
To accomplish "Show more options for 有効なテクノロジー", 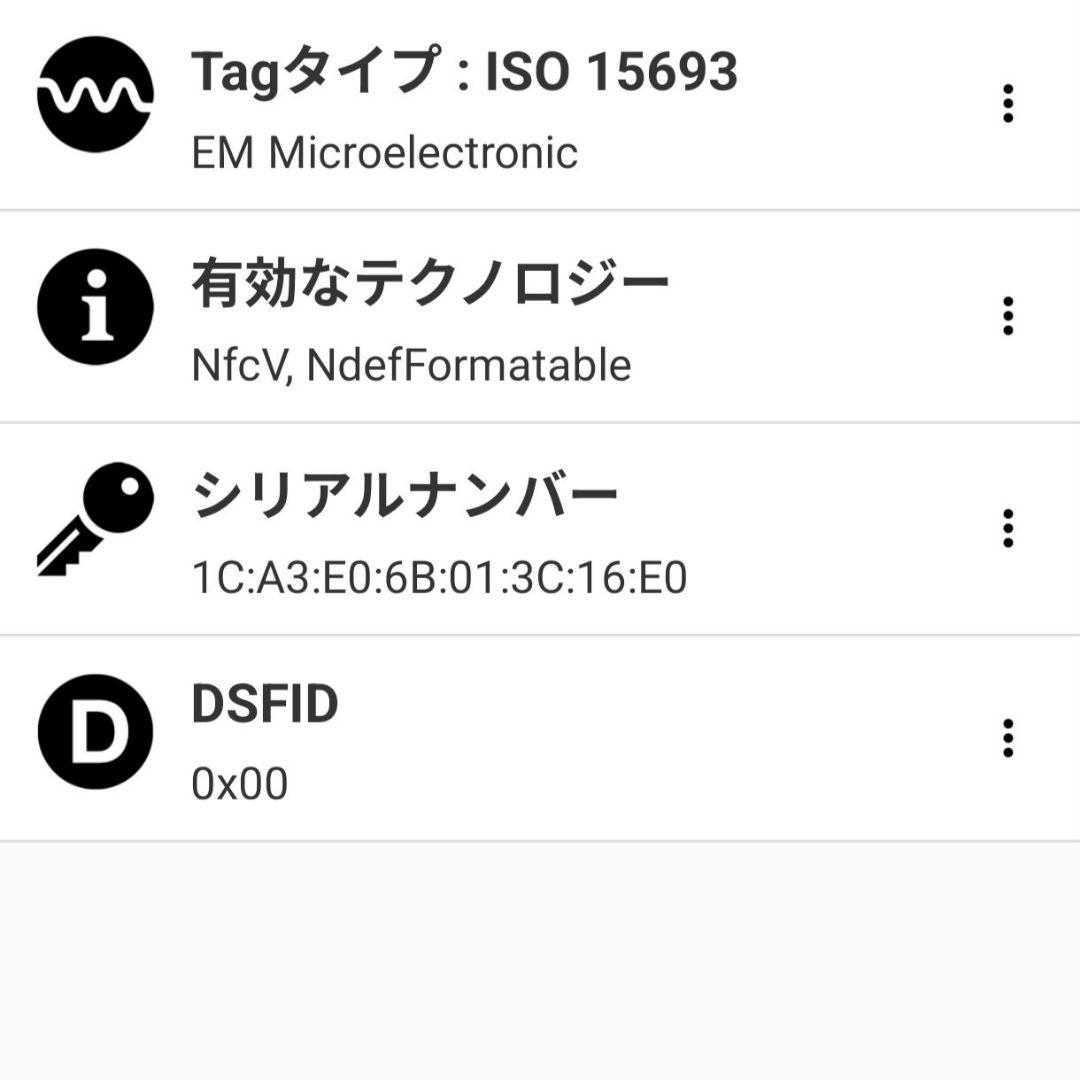I will pyautogui.click(x=1007, y=316).
